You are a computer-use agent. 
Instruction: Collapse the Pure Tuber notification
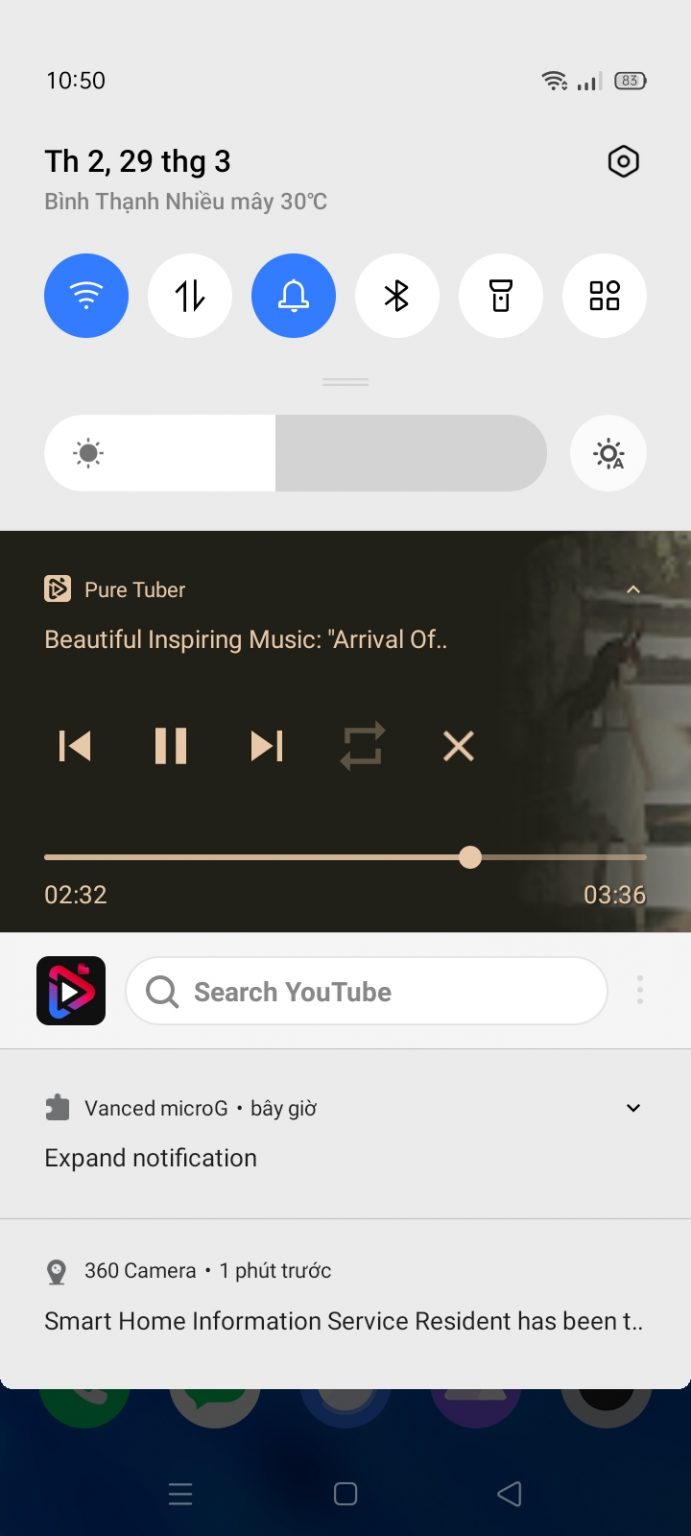pyautogui.click(x=633, y=590)
